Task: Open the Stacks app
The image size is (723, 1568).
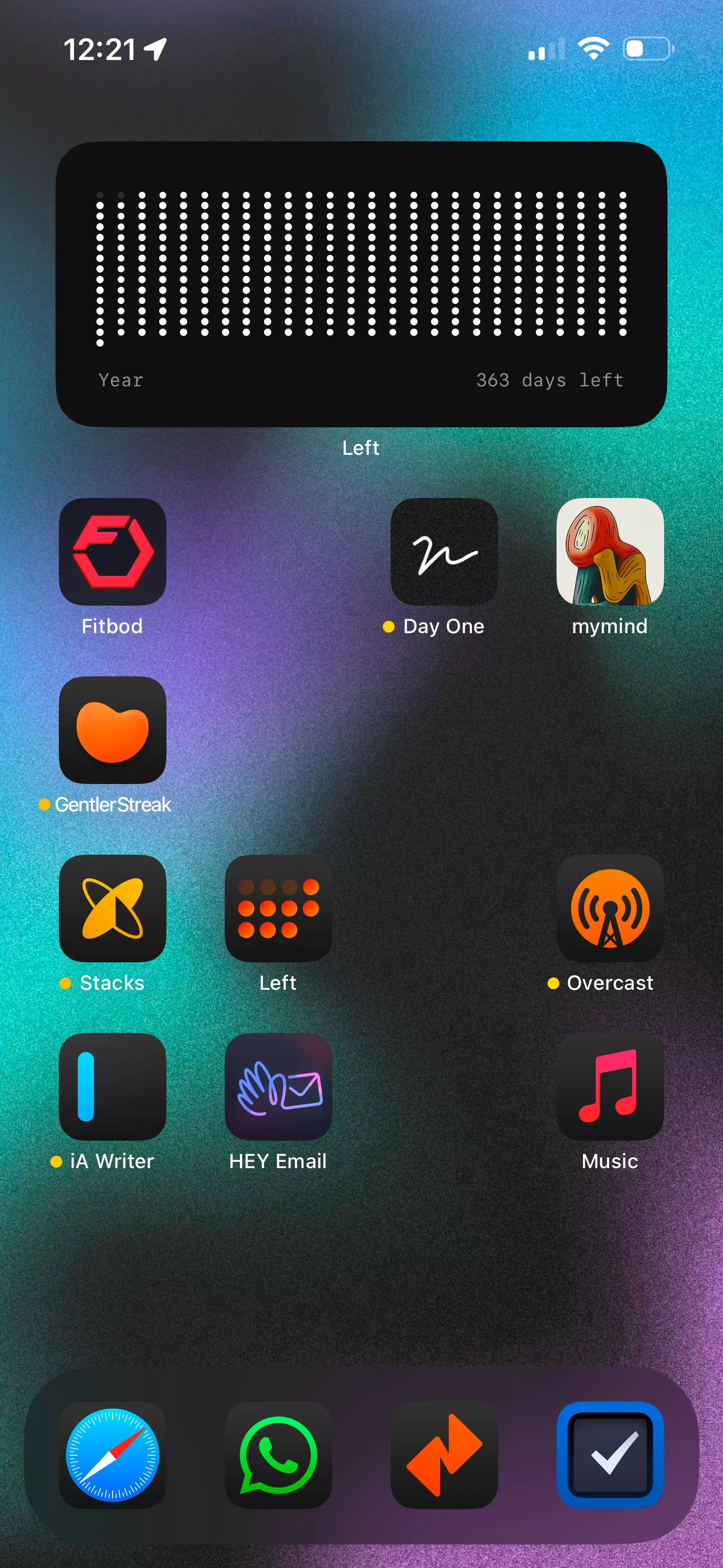Action: (x=113, y=908)
